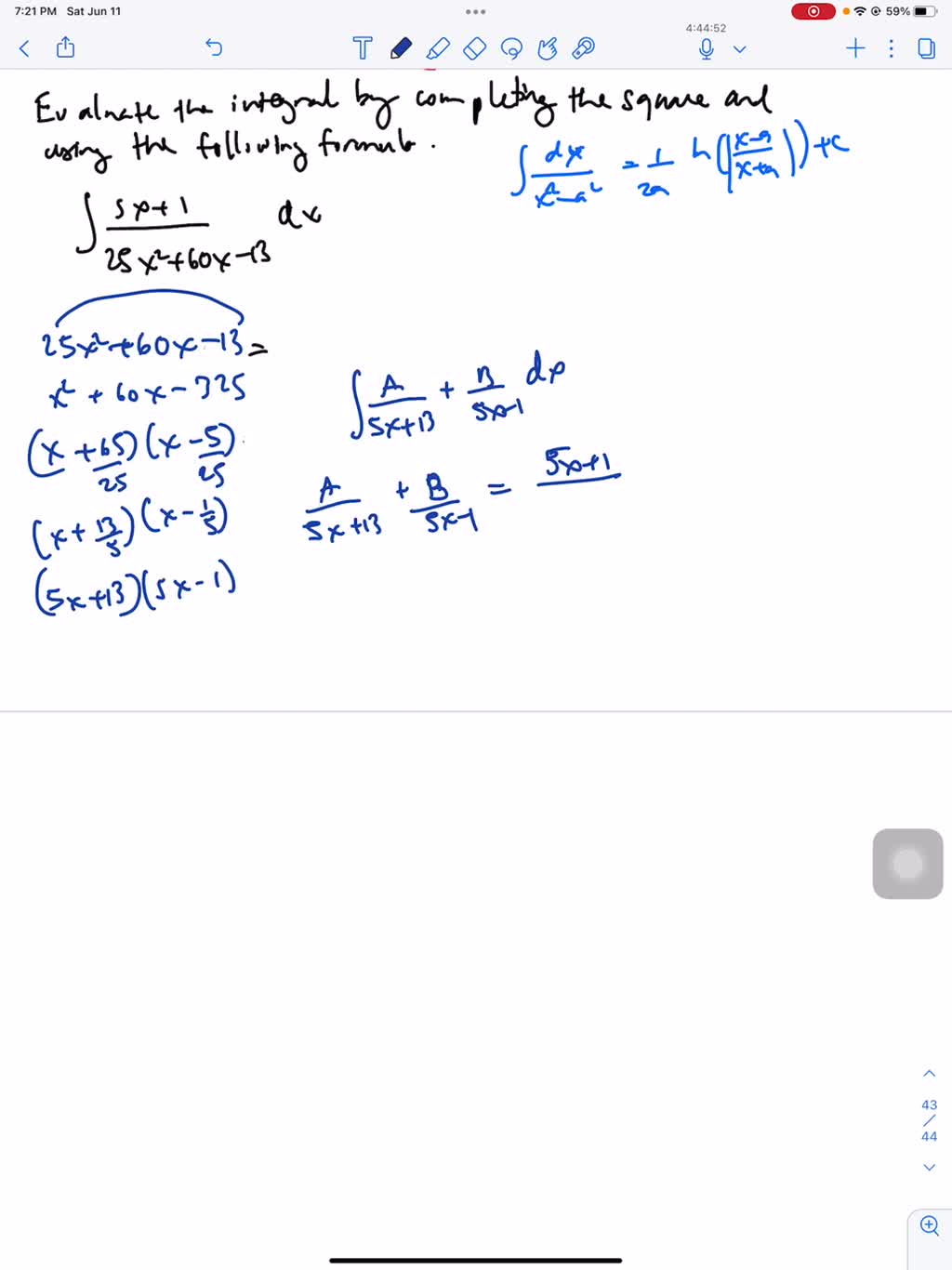
Task: Tap the Share icon
Action: 65,48
